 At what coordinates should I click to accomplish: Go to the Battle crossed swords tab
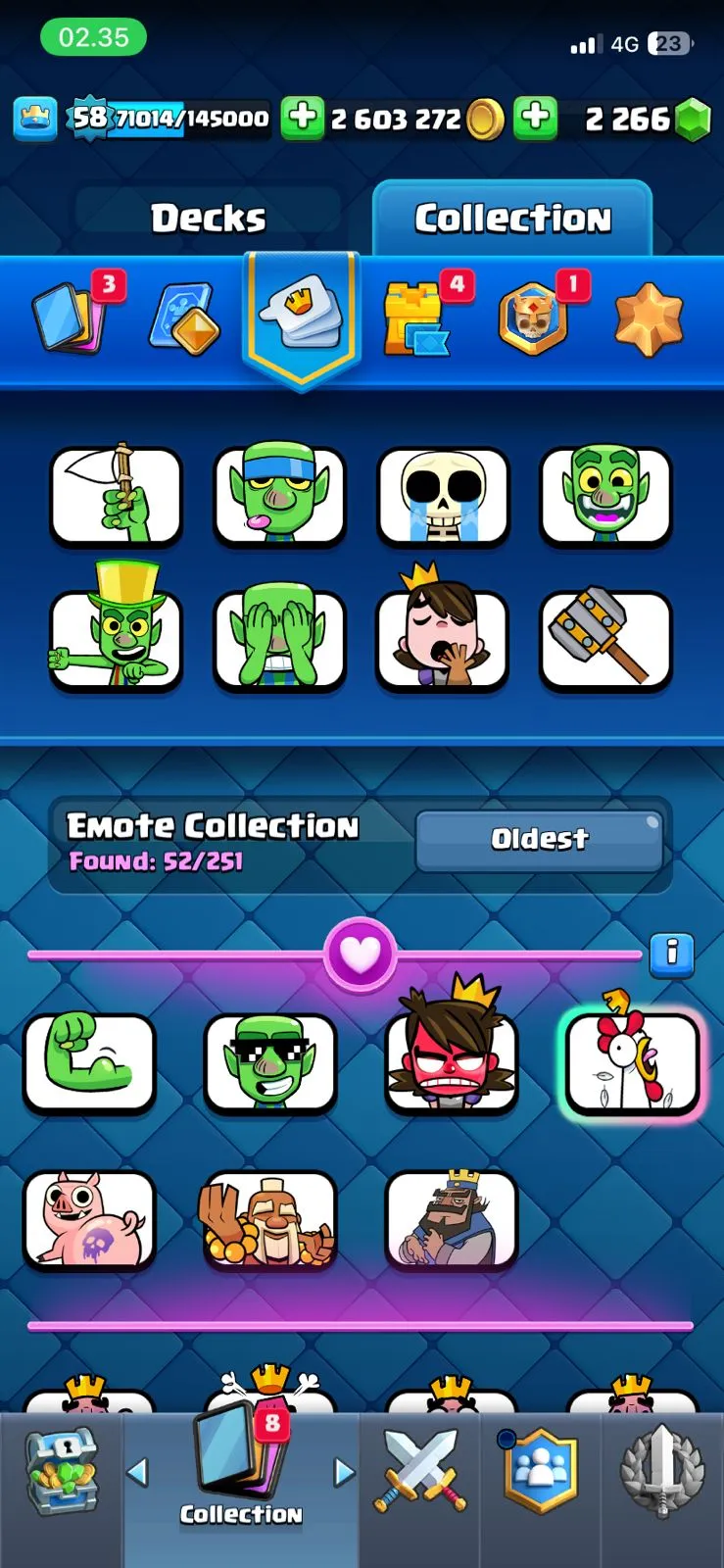[x=419, y=1470]
